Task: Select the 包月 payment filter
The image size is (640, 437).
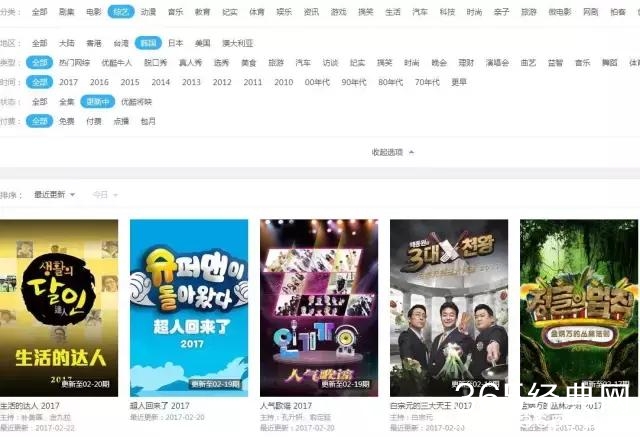Action: [x=148, y=121]
